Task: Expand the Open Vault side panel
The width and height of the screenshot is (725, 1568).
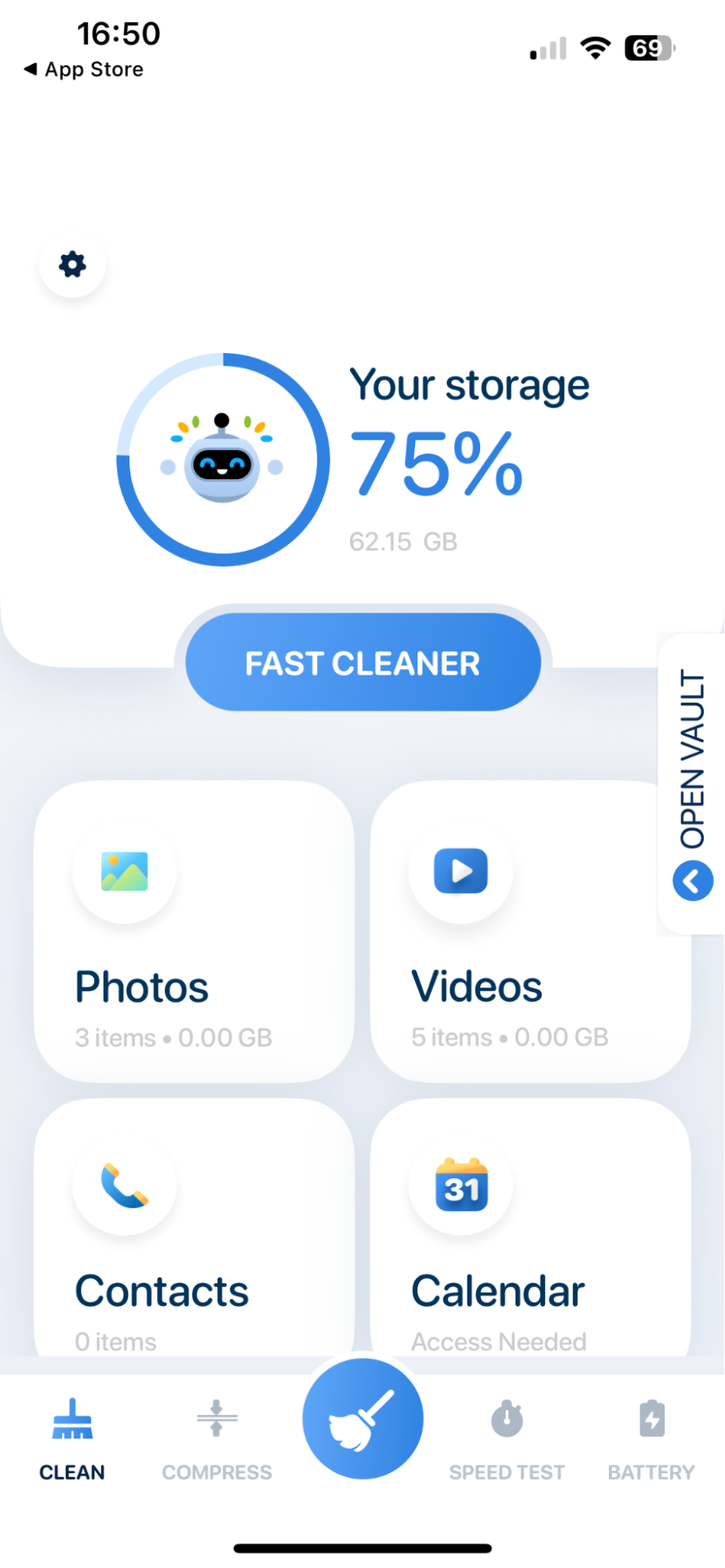Action: [694, 753]
